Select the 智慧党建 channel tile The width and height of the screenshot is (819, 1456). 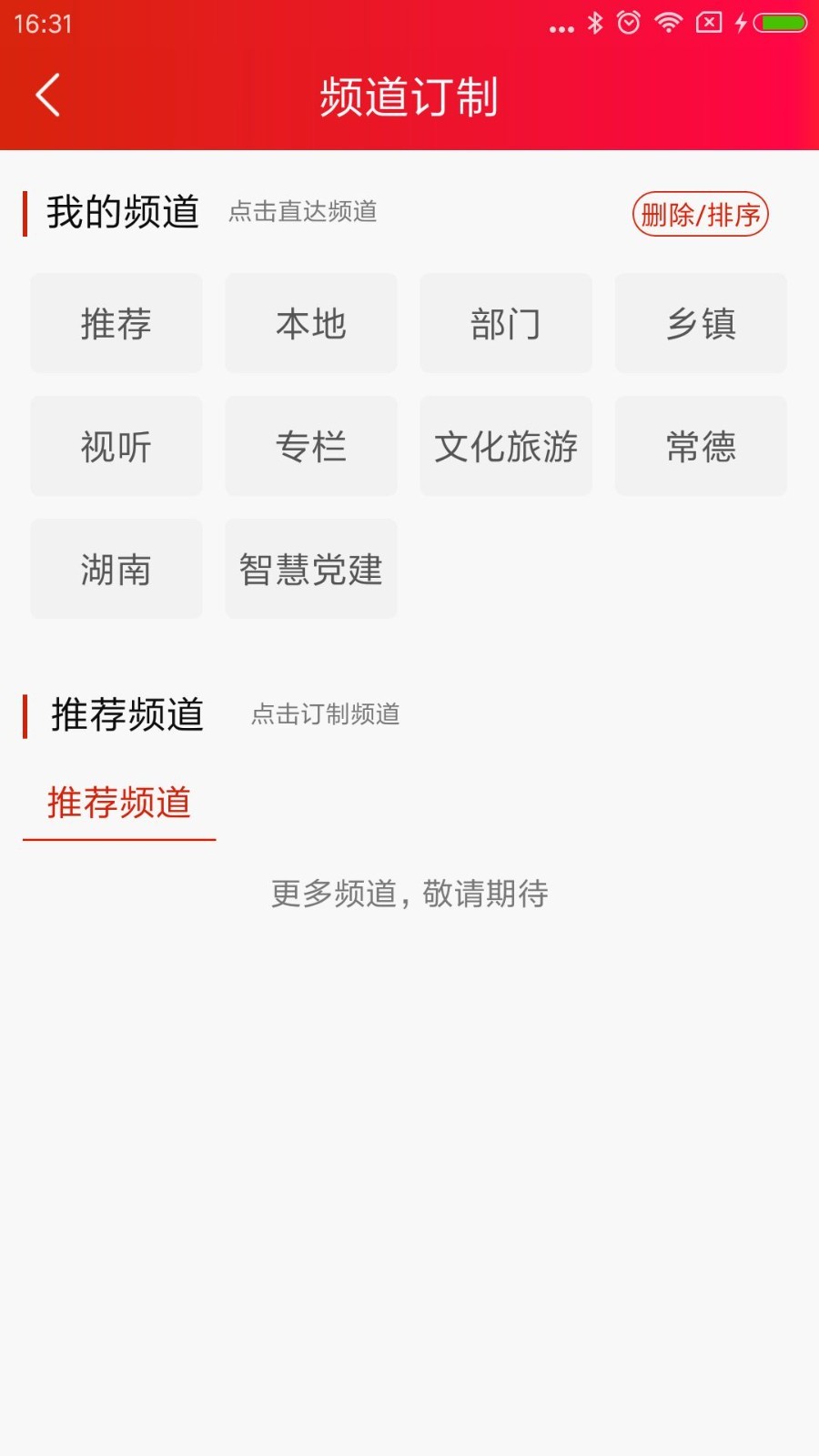point(310,569)
